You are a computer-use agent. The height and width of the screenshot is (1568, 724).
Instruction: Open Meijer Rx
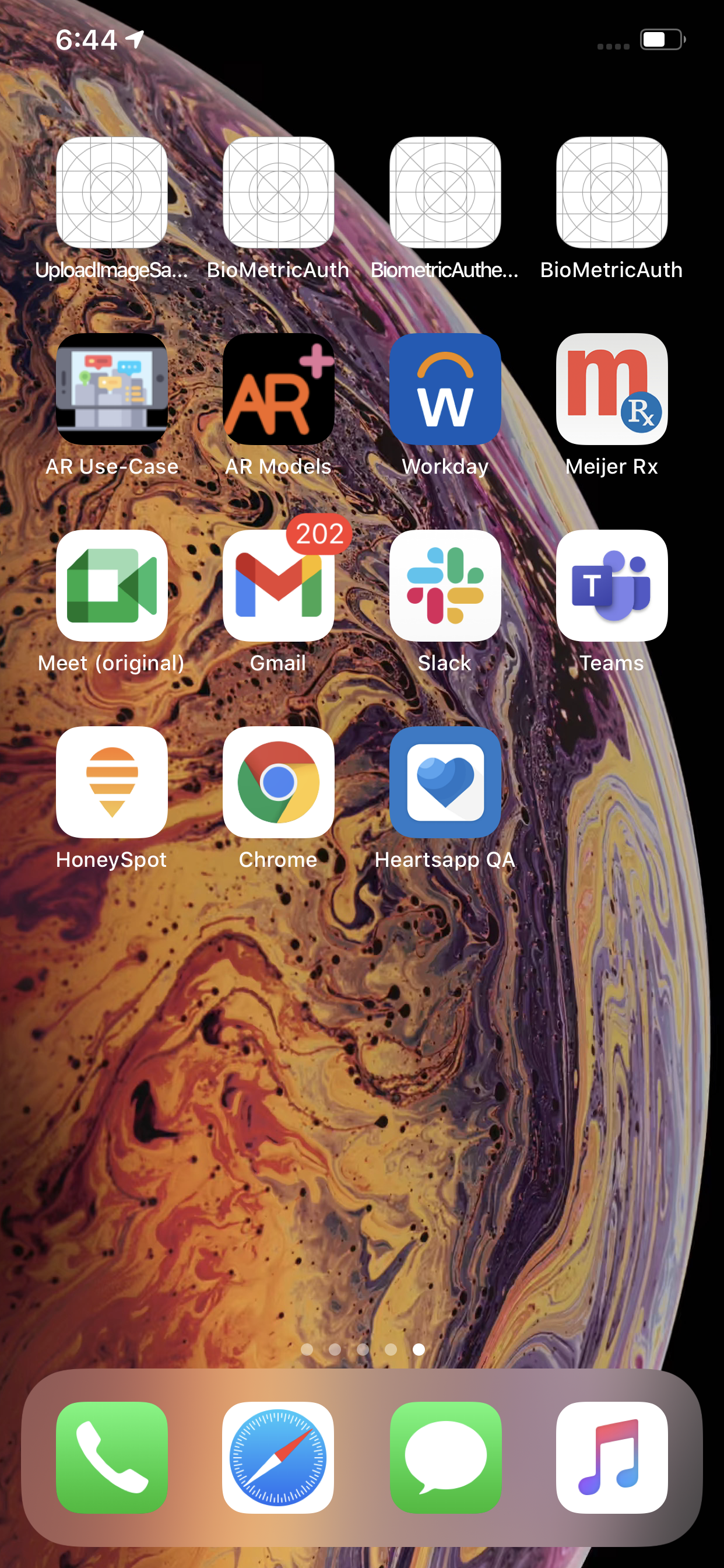(611, 389)
